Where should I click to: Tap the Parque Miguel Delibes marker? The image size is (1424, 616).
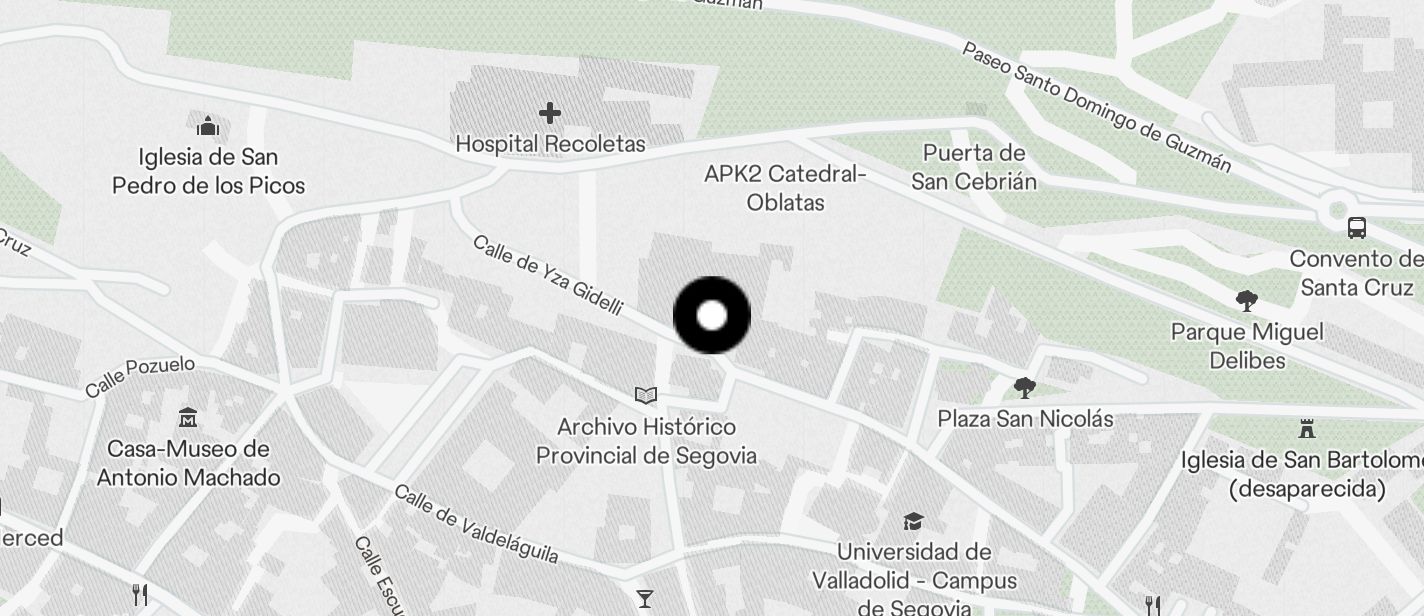click(x=1246, y=299)
